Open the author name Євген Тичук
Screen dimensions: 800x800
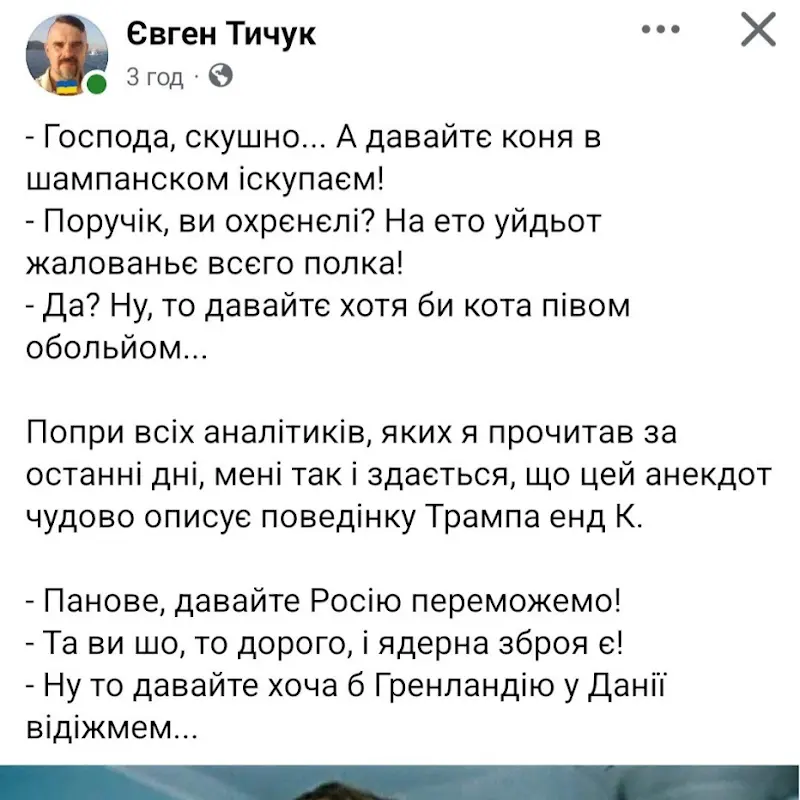219,33
